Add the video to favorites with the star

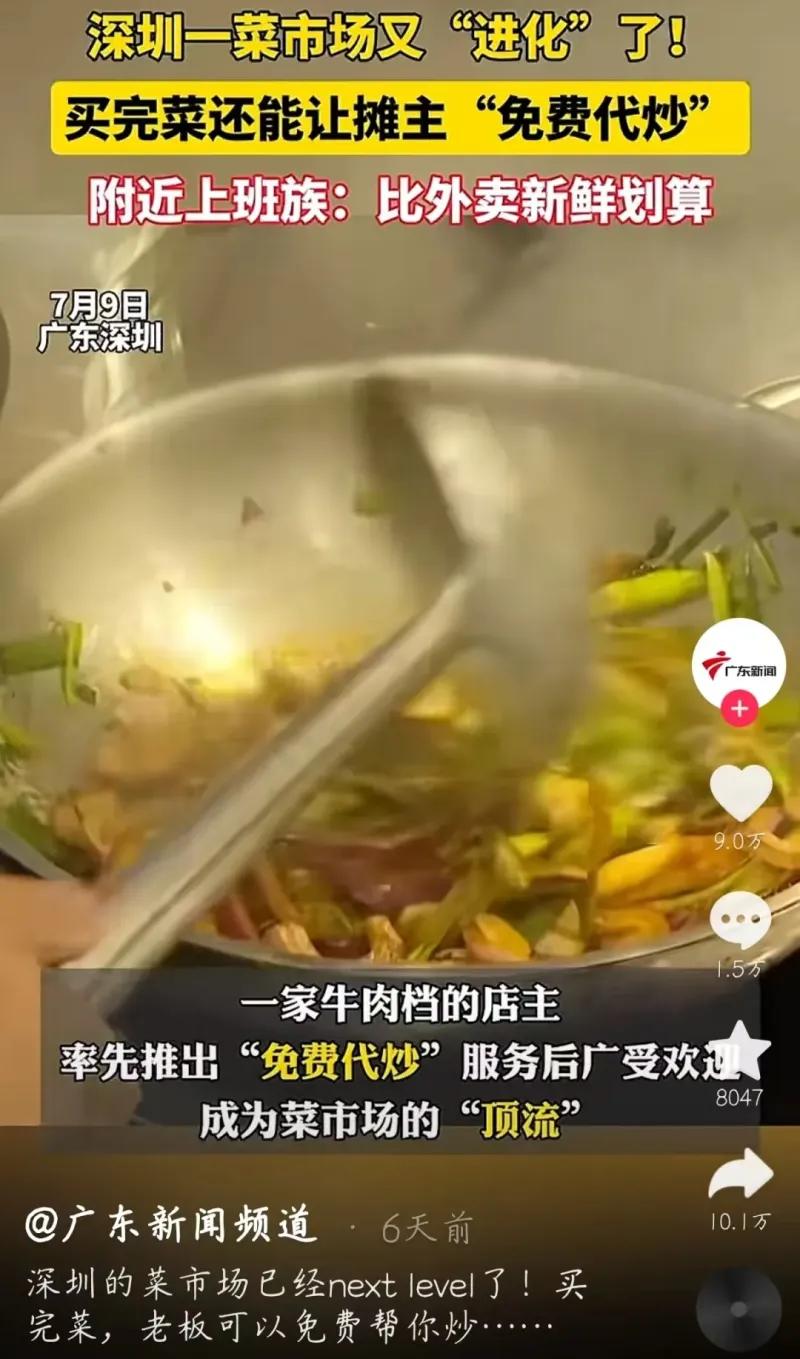[x=740, y=1050]
